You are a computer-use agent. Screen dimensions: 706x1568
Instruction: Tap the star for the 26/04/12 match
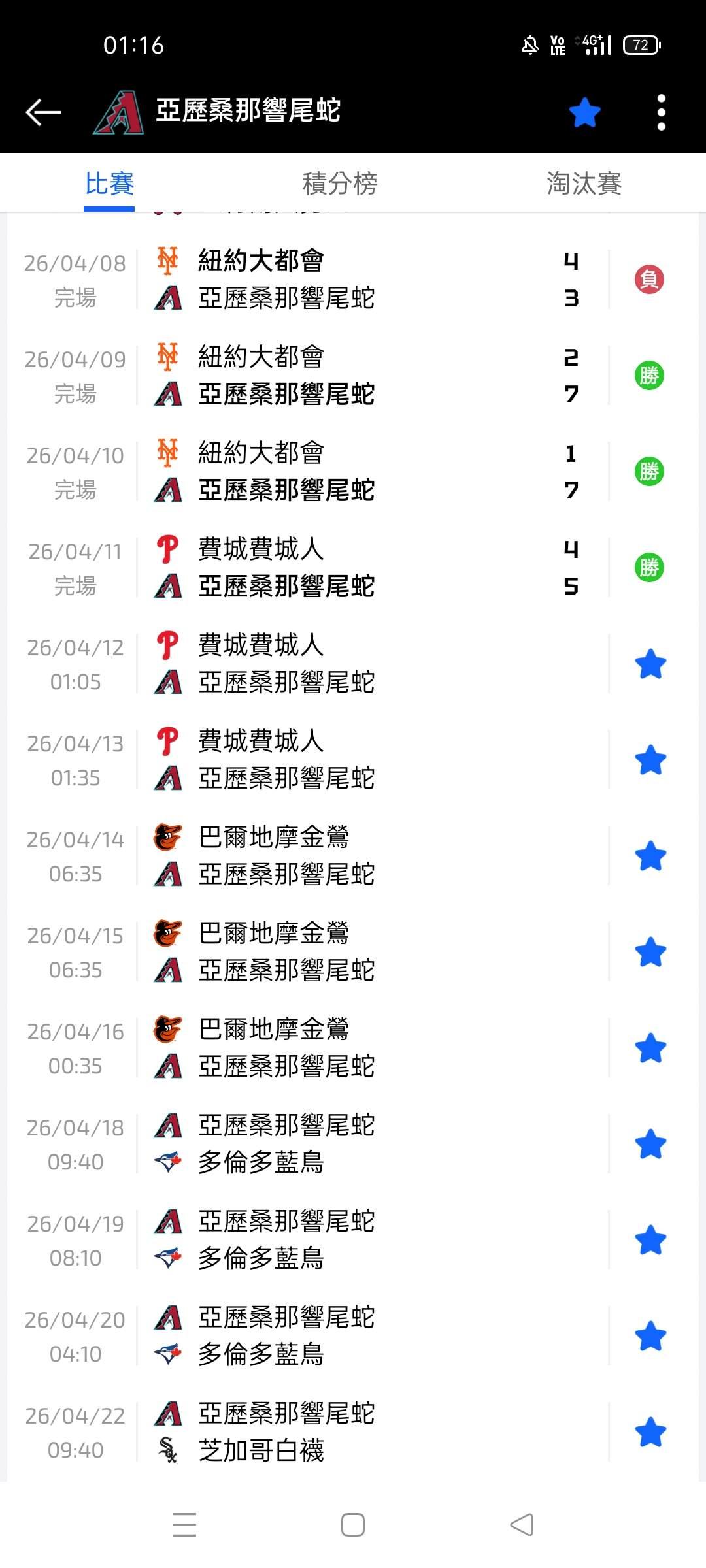click(650, 664)
